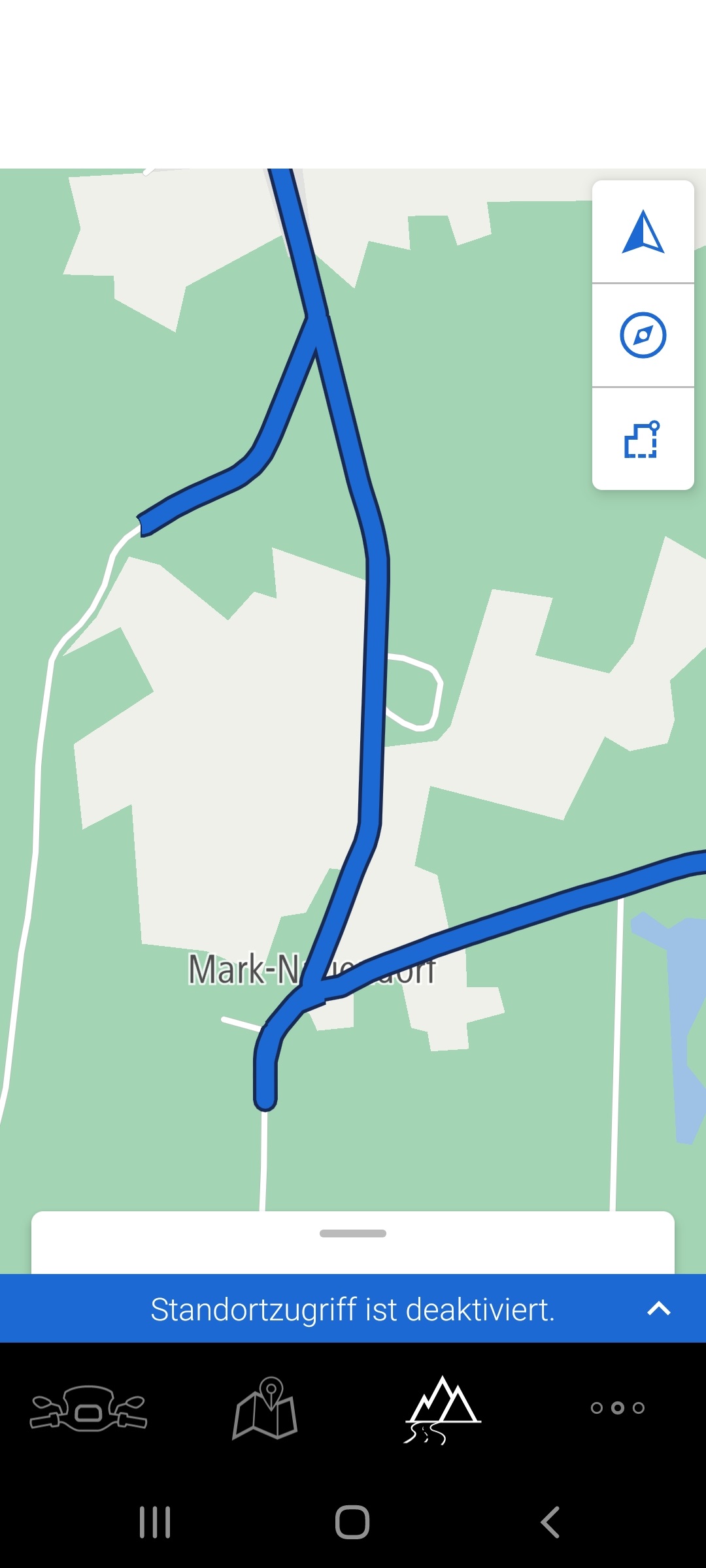Viewport: 706px width, 1568px height.
Task: Switch to the motorcycle handlebar tab
Action: coord(89,1409)
